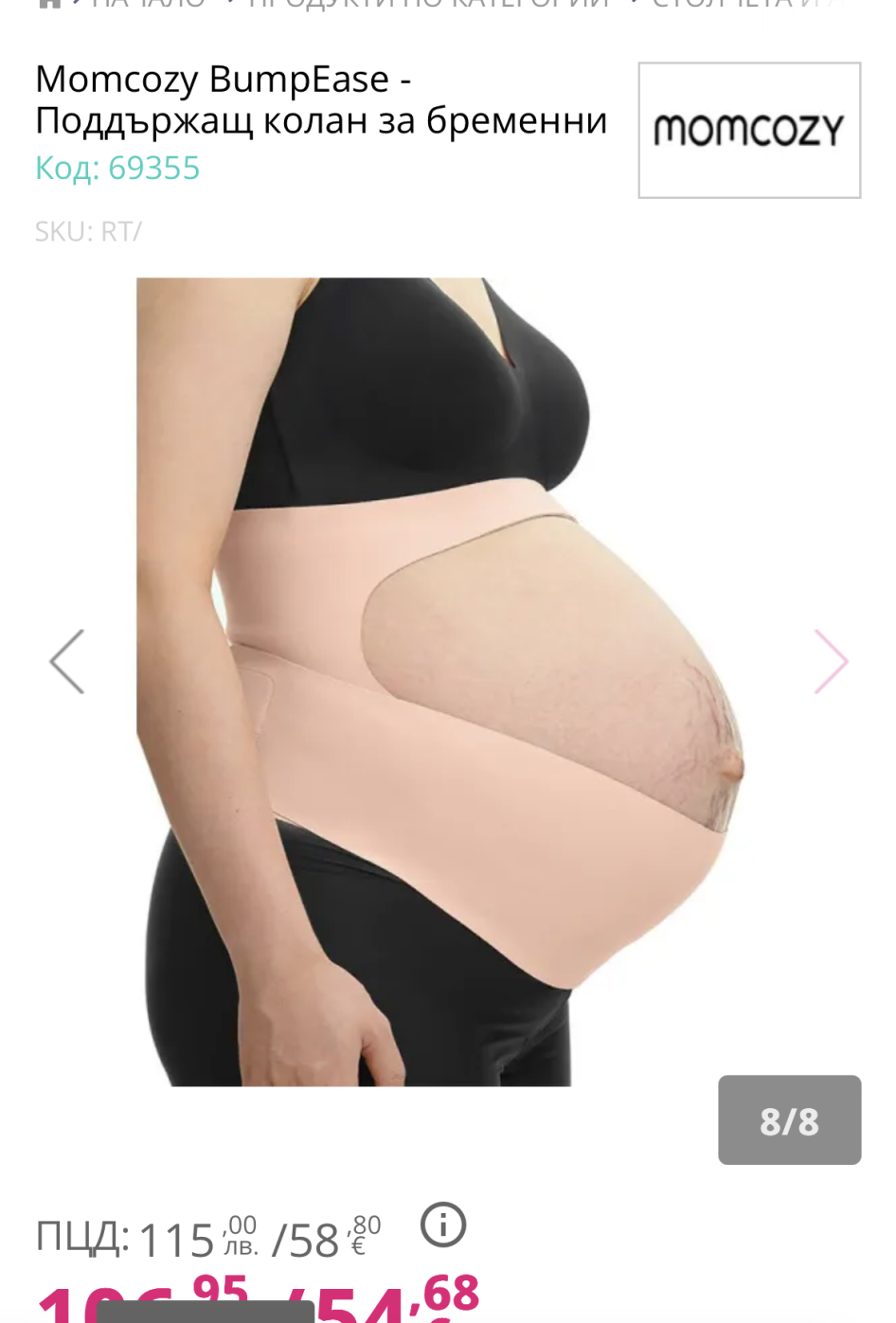This screenshot has width=896, height=1323.
Task: Go to home breadcrumb icon
Action: (x=49, y=4)
